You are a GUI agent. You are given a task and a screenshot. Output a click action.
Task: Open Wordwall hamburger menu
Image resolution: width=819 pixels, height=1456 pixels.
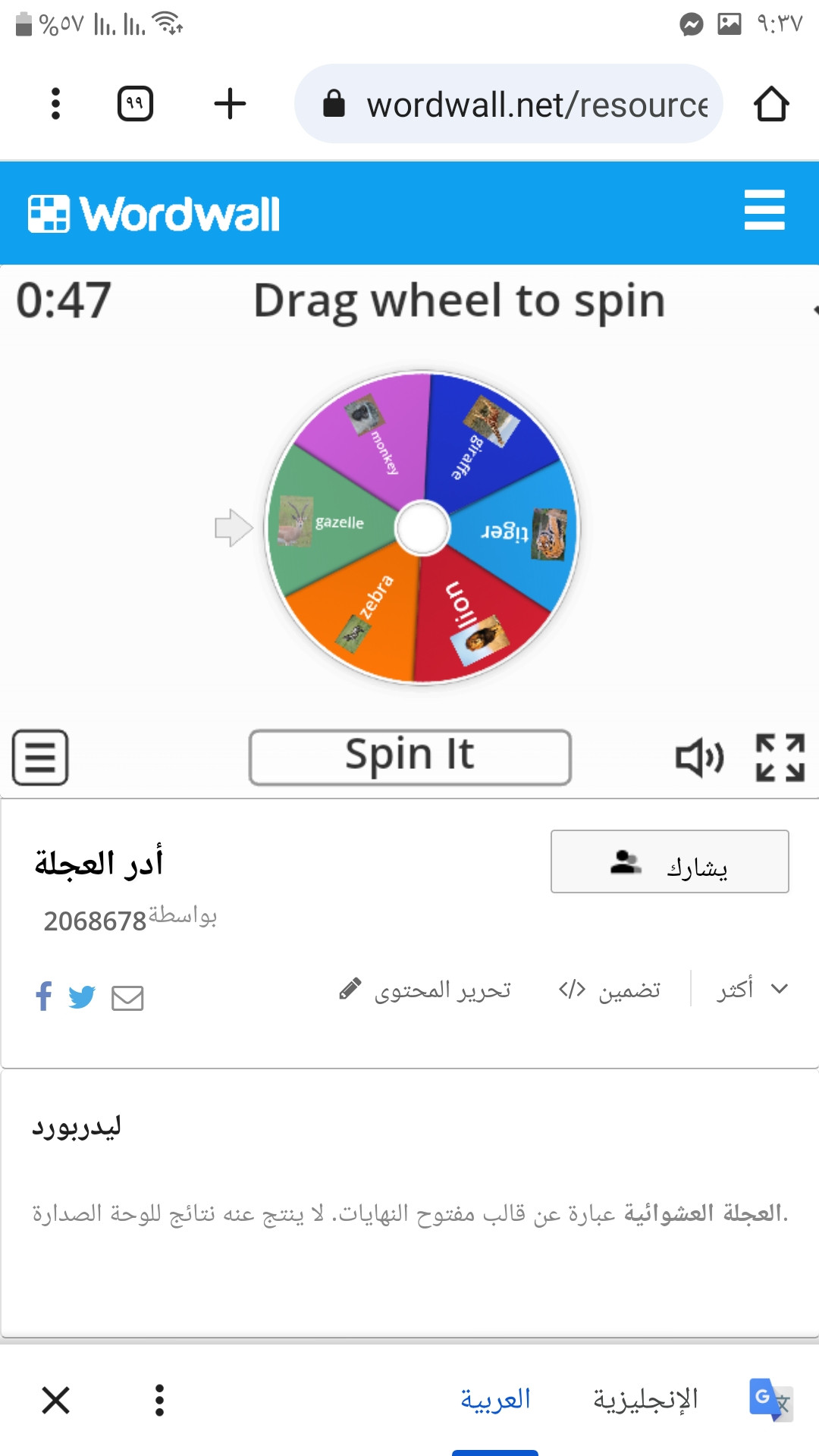pos(764,210)
